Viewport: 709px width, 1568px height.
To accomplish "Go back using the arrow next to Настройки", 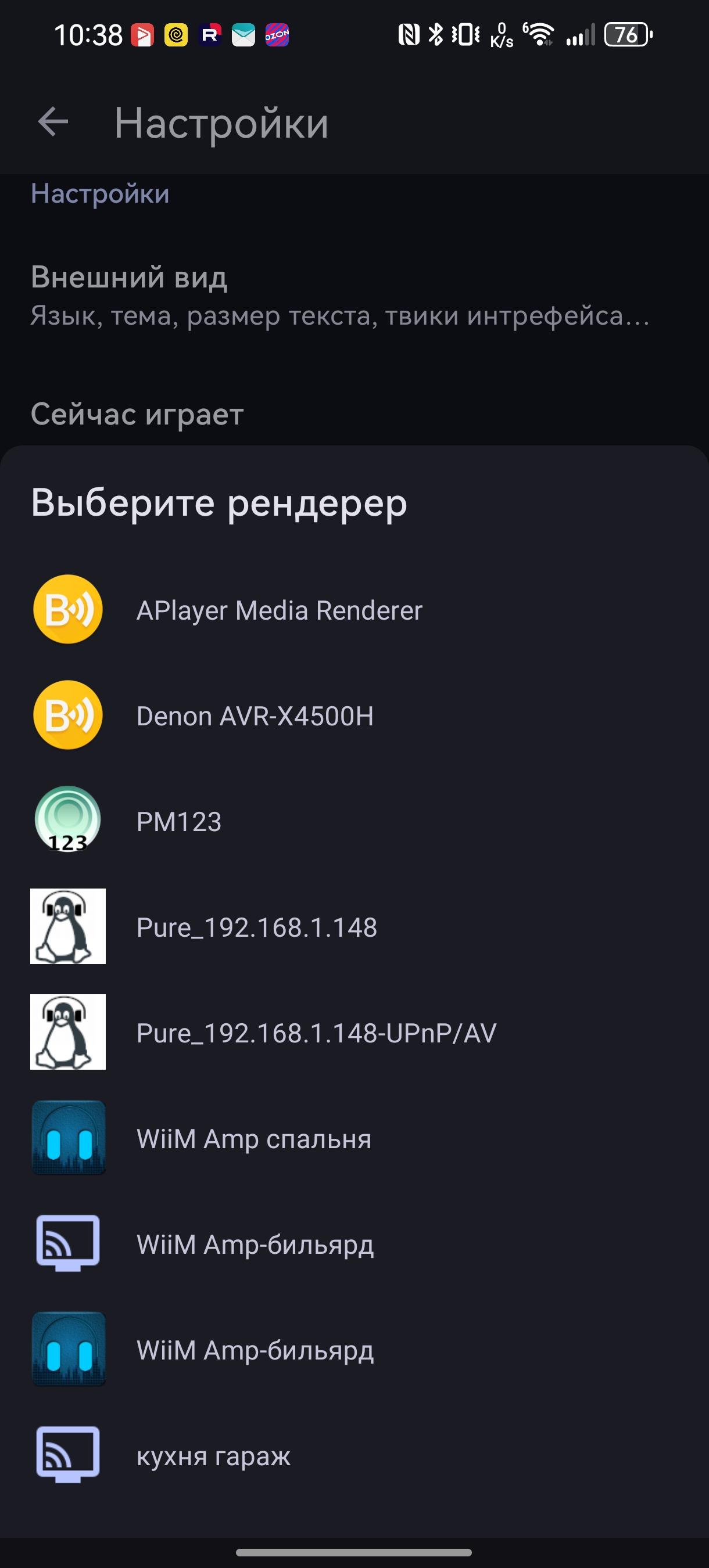I will (x=53, y=123).
